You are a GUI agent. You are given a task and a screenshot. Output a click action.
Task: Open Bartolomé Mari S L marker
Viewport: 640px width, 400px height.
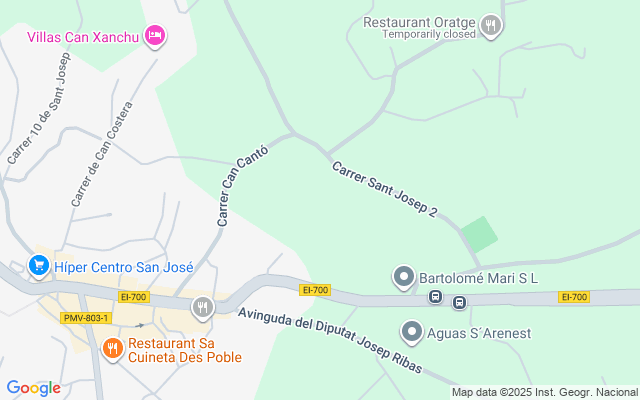pyautogui.click(x=404, y=276)
